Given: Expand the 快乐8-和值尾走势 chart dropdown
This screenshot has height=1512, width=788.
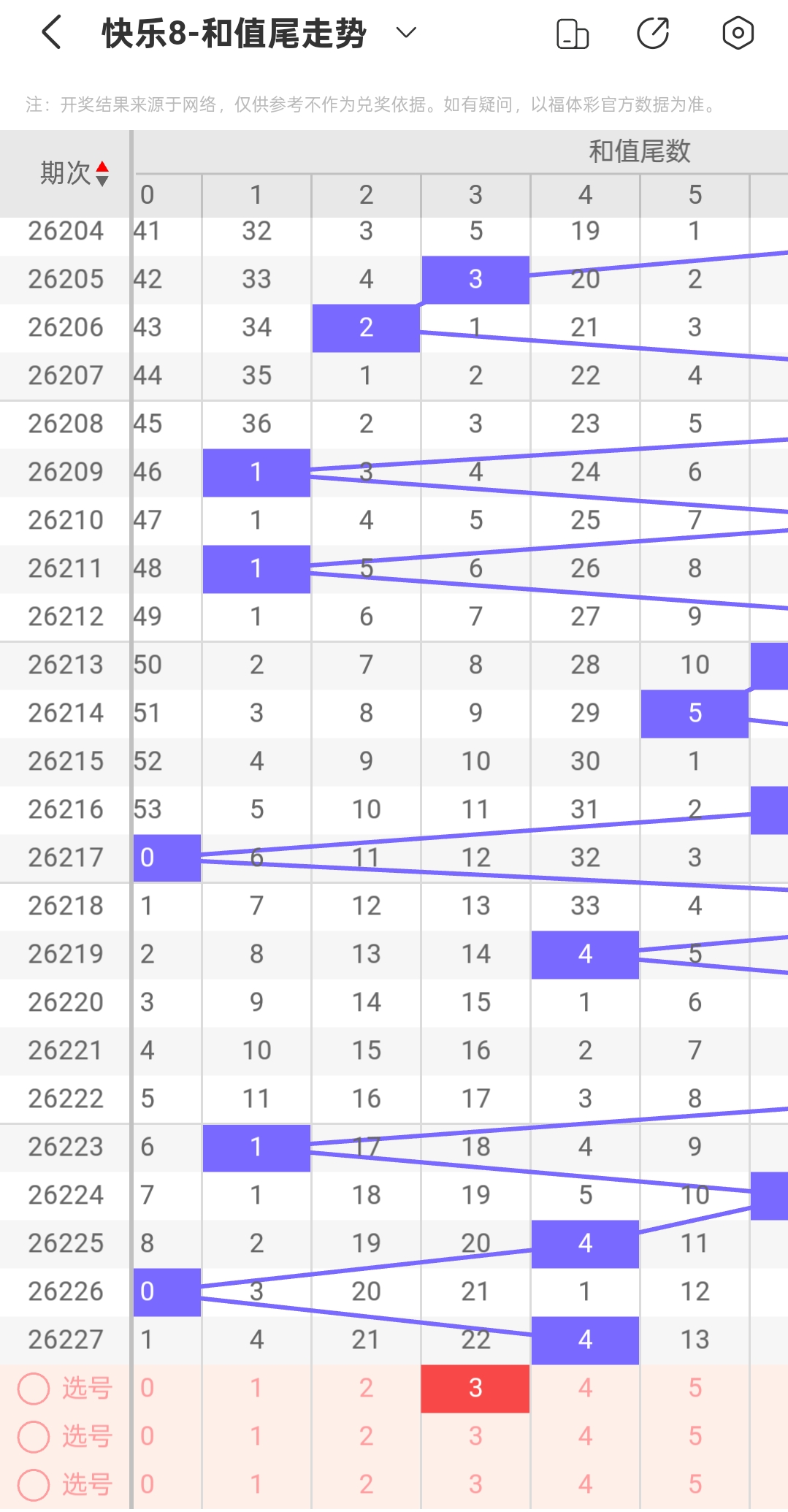Looking at the screenshot, I should 406,33.
